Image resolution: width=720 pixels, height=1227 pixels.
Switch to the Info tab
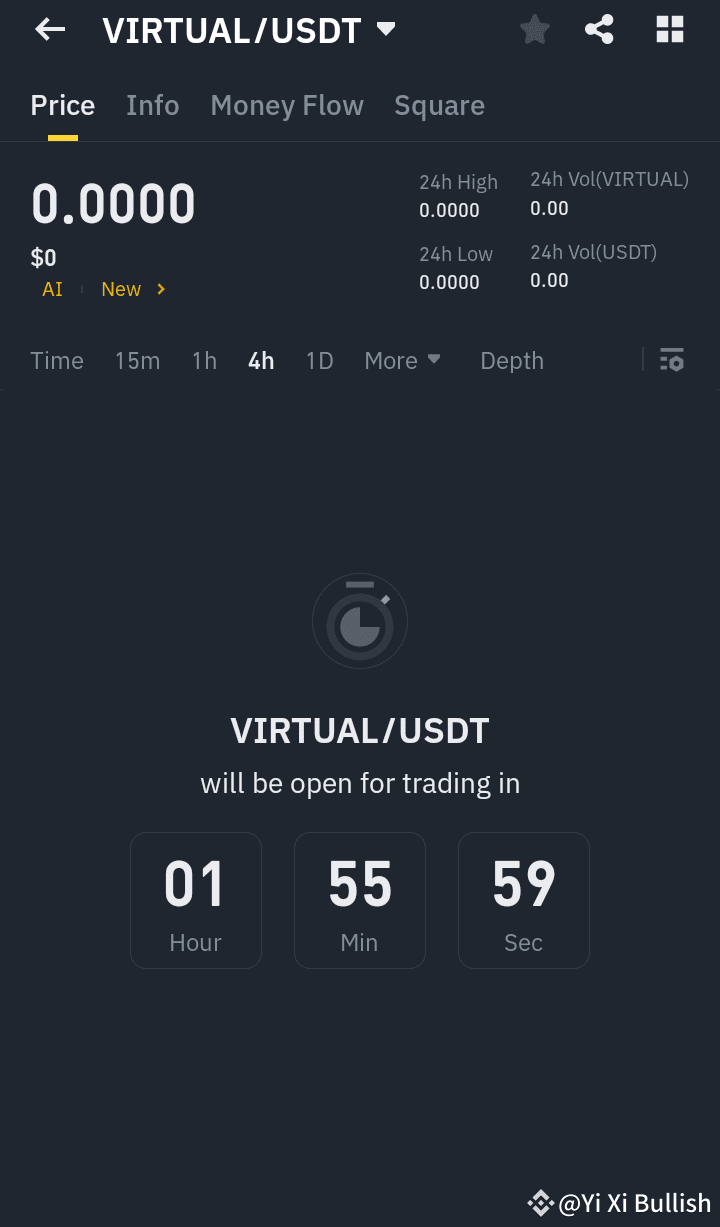(152, 105)
